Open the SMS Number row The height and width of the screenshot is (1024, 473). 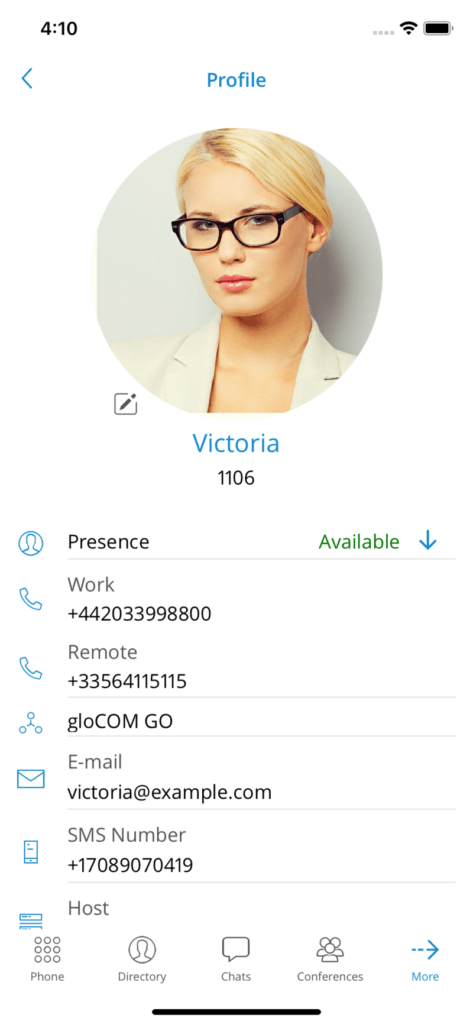(x=236, y=850)
